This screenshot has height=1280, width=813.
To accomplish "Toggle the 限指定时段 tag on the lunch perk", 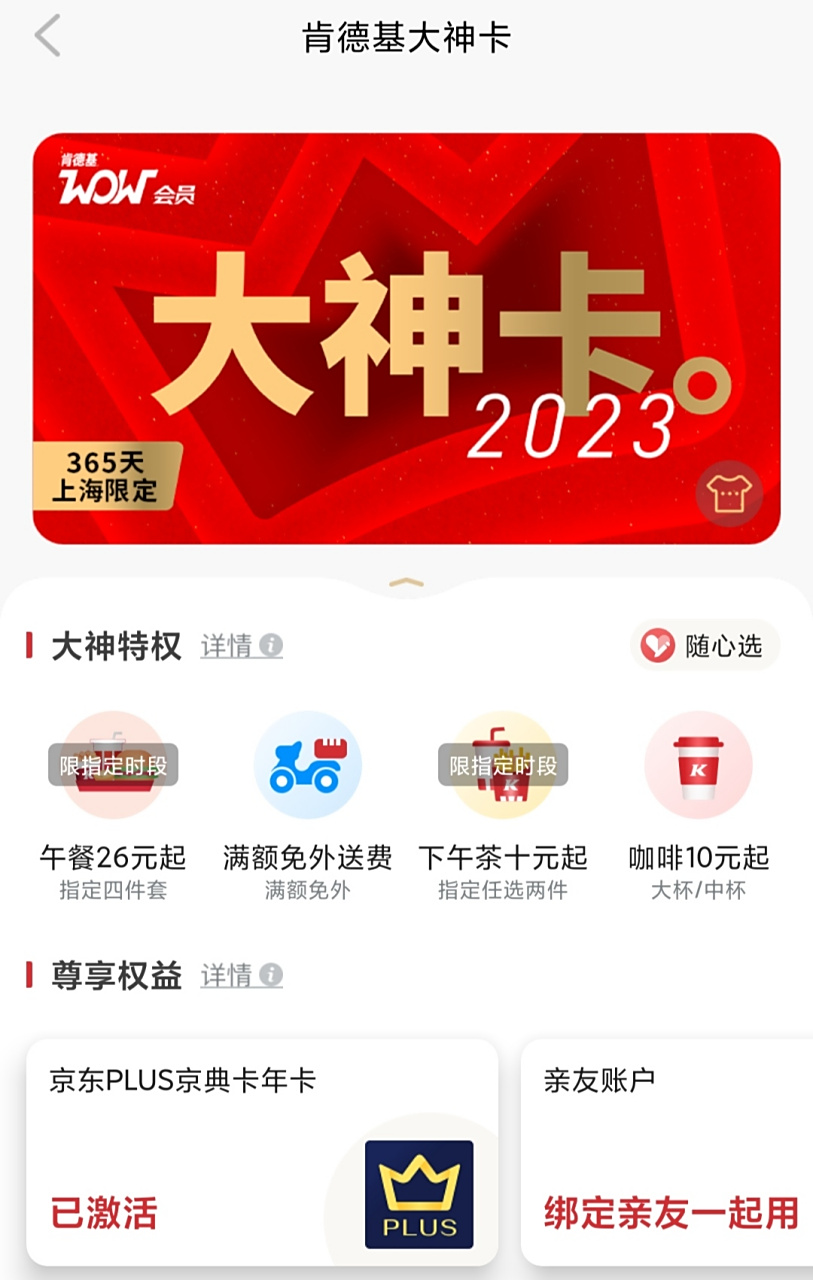I will (113, 764).
